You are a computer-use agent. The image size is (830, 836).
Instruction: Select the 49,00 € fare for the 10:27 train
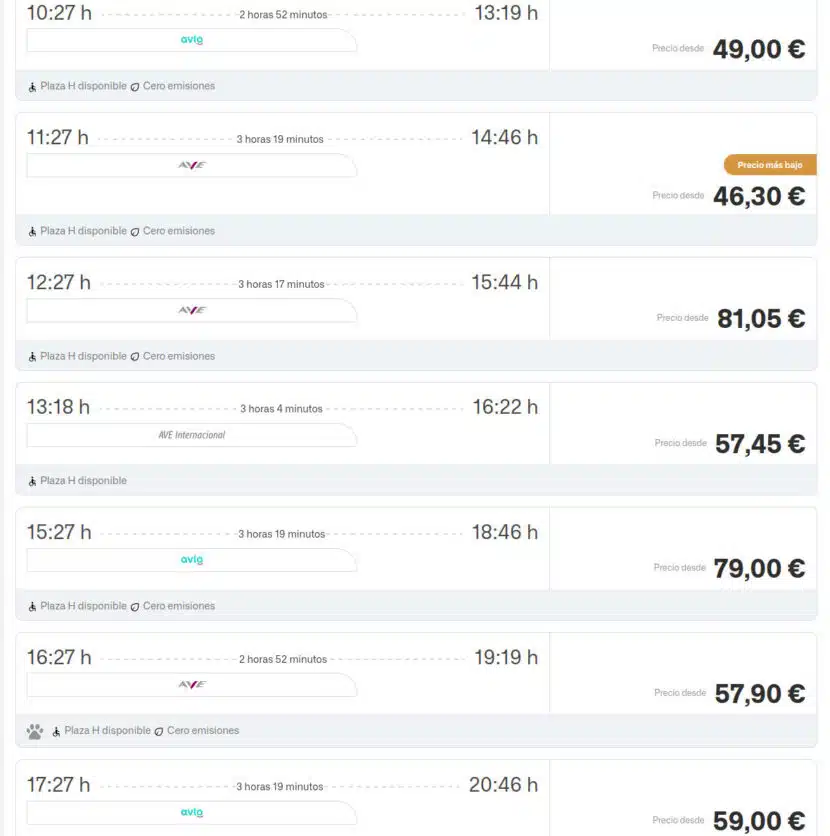tap(758, 47)
